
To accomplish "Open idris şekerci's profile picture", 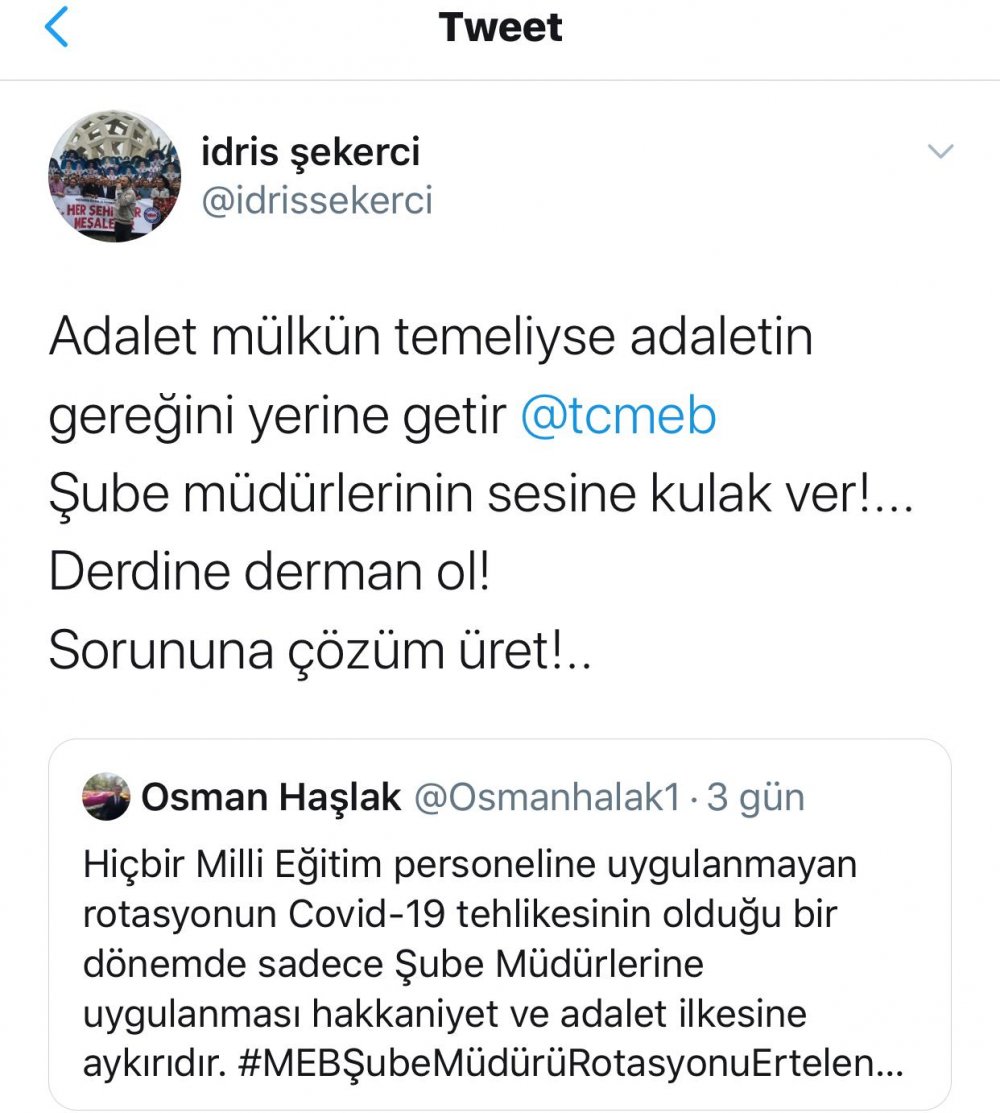I will point(113,177).
